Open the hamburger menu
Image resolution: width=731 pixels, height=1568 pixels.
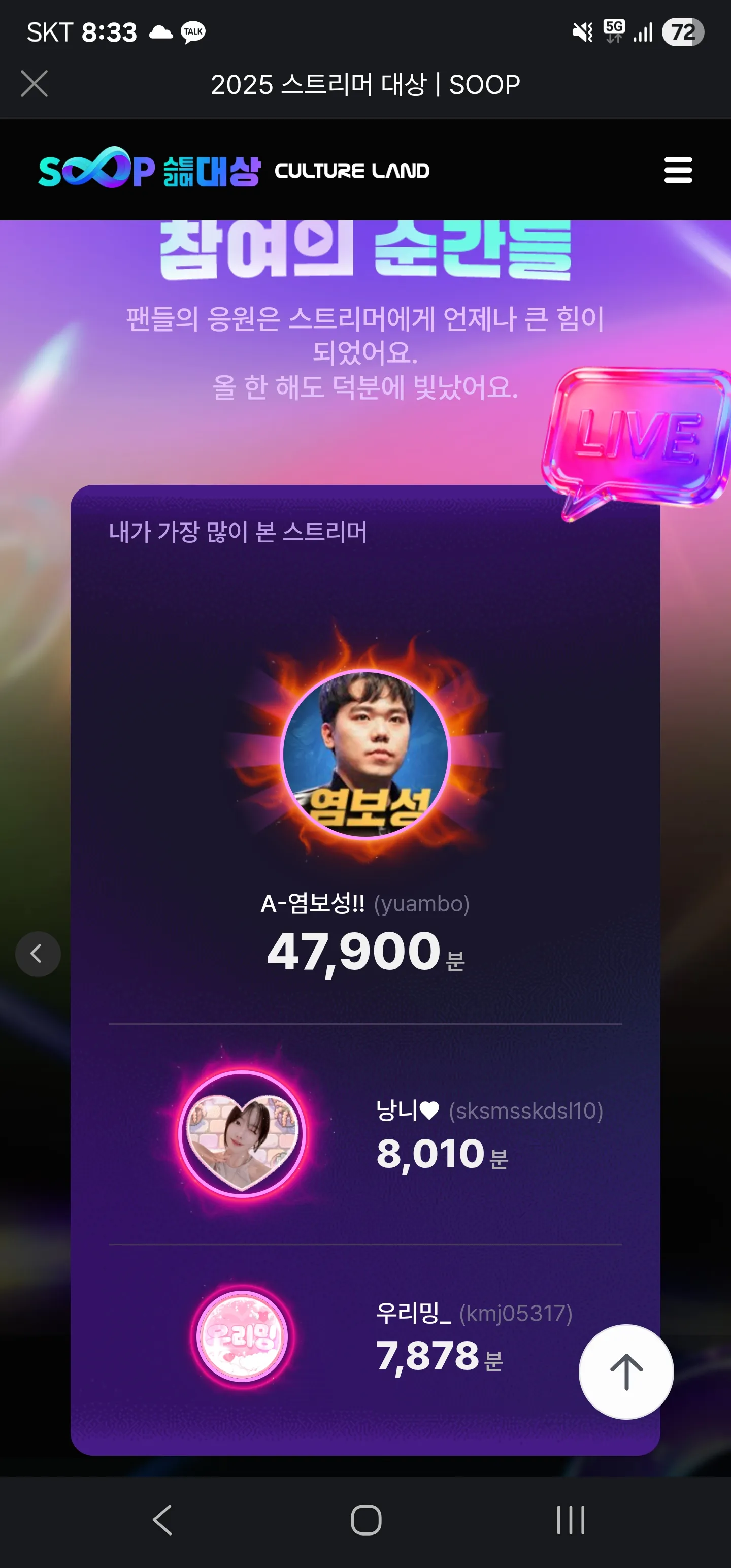pyautogui.click(x=677, y=171)
